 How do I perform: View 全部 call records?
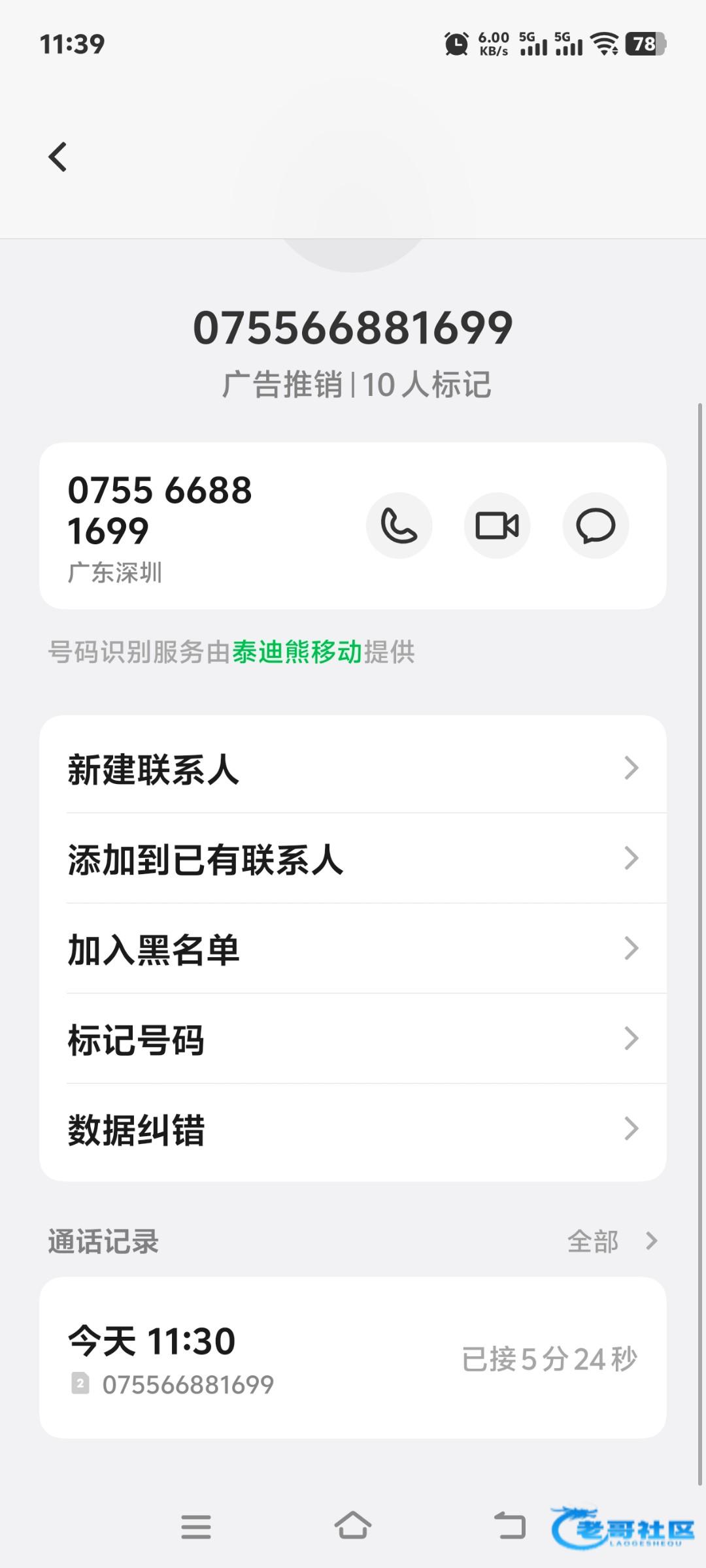click(611, 1241)
